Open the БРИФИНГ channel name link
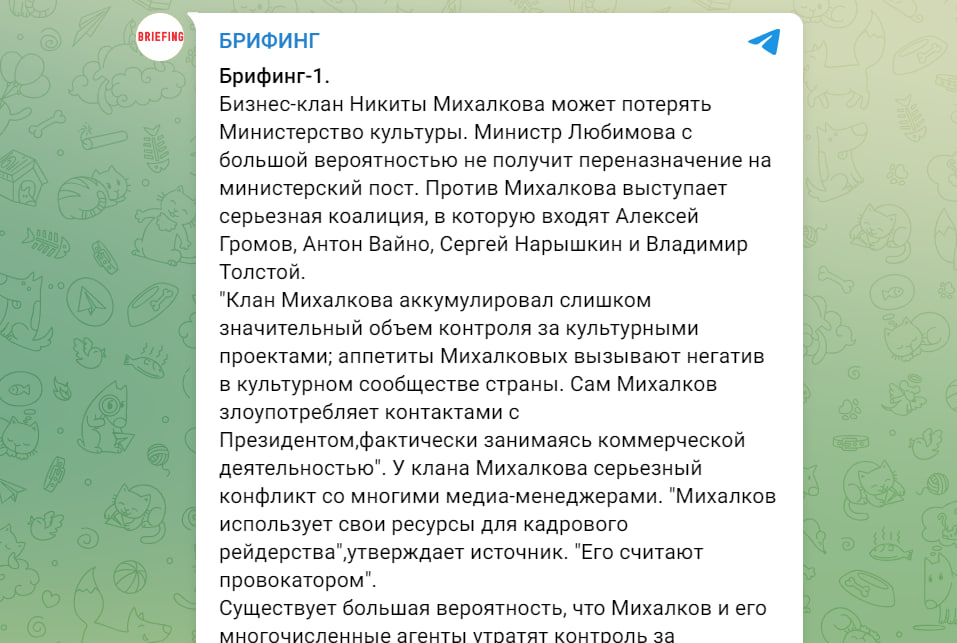The height and width of the screenshot is (643, 957). coord(269,41)
